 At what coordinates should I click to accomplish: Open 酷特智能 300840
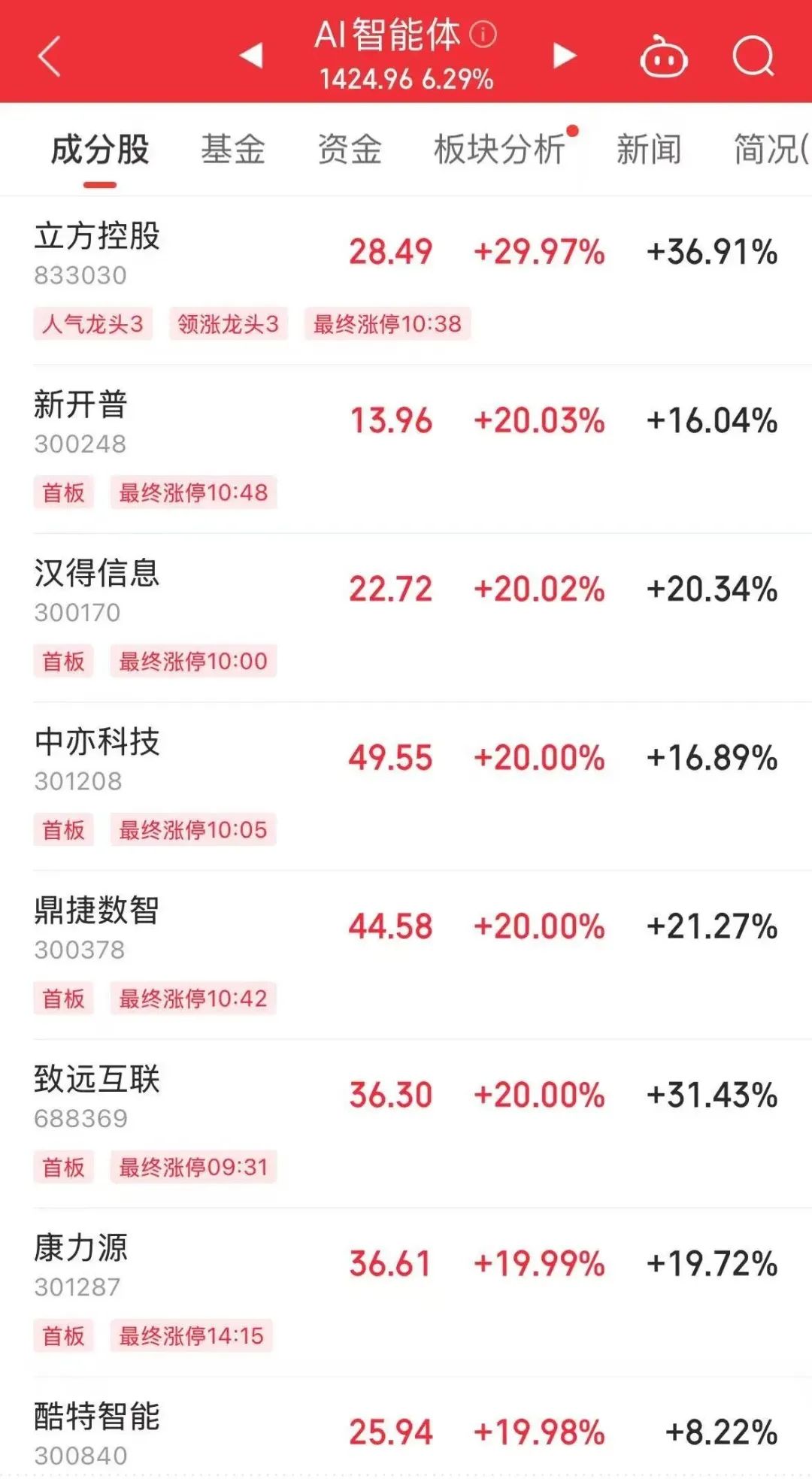click(98, 1432)
